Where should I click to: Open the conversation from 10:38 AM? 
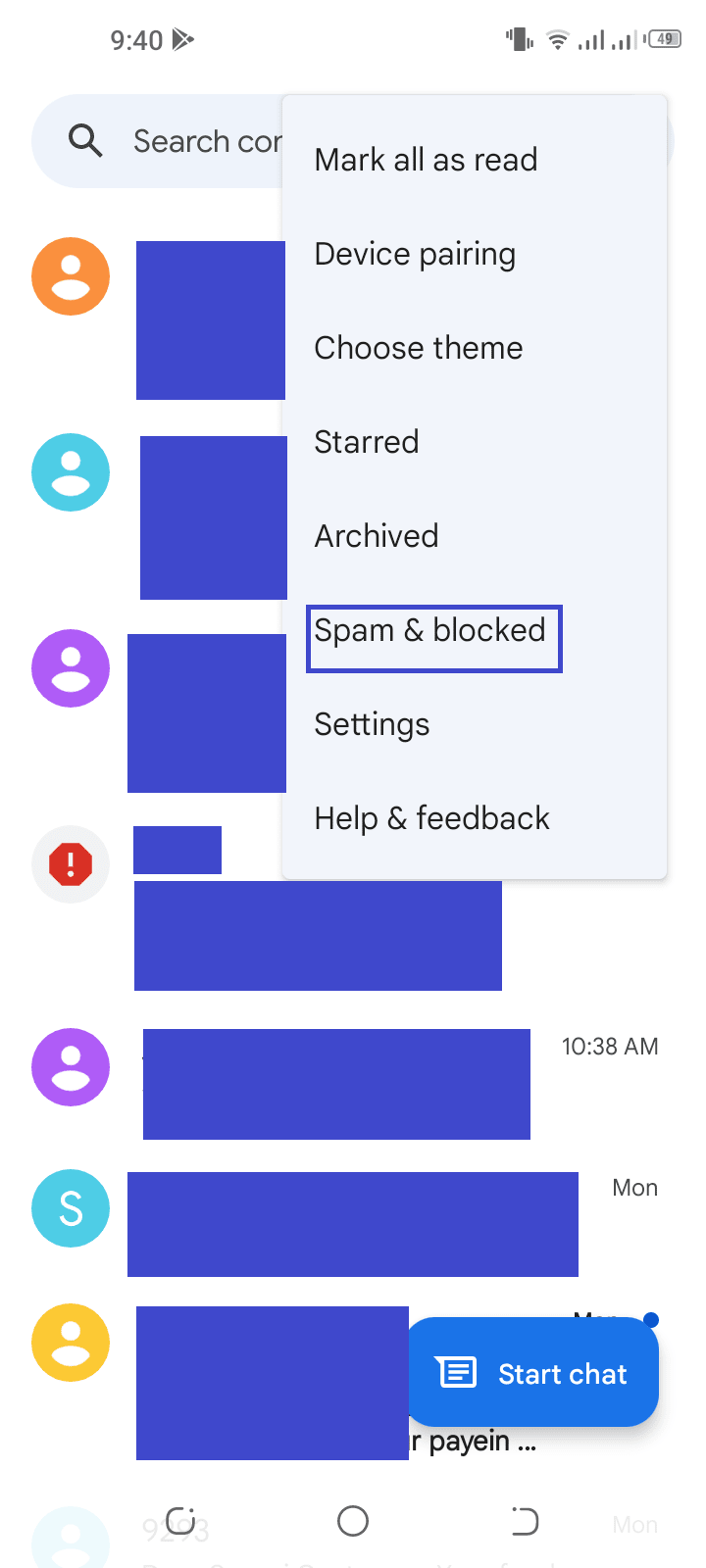point(353,1083)
